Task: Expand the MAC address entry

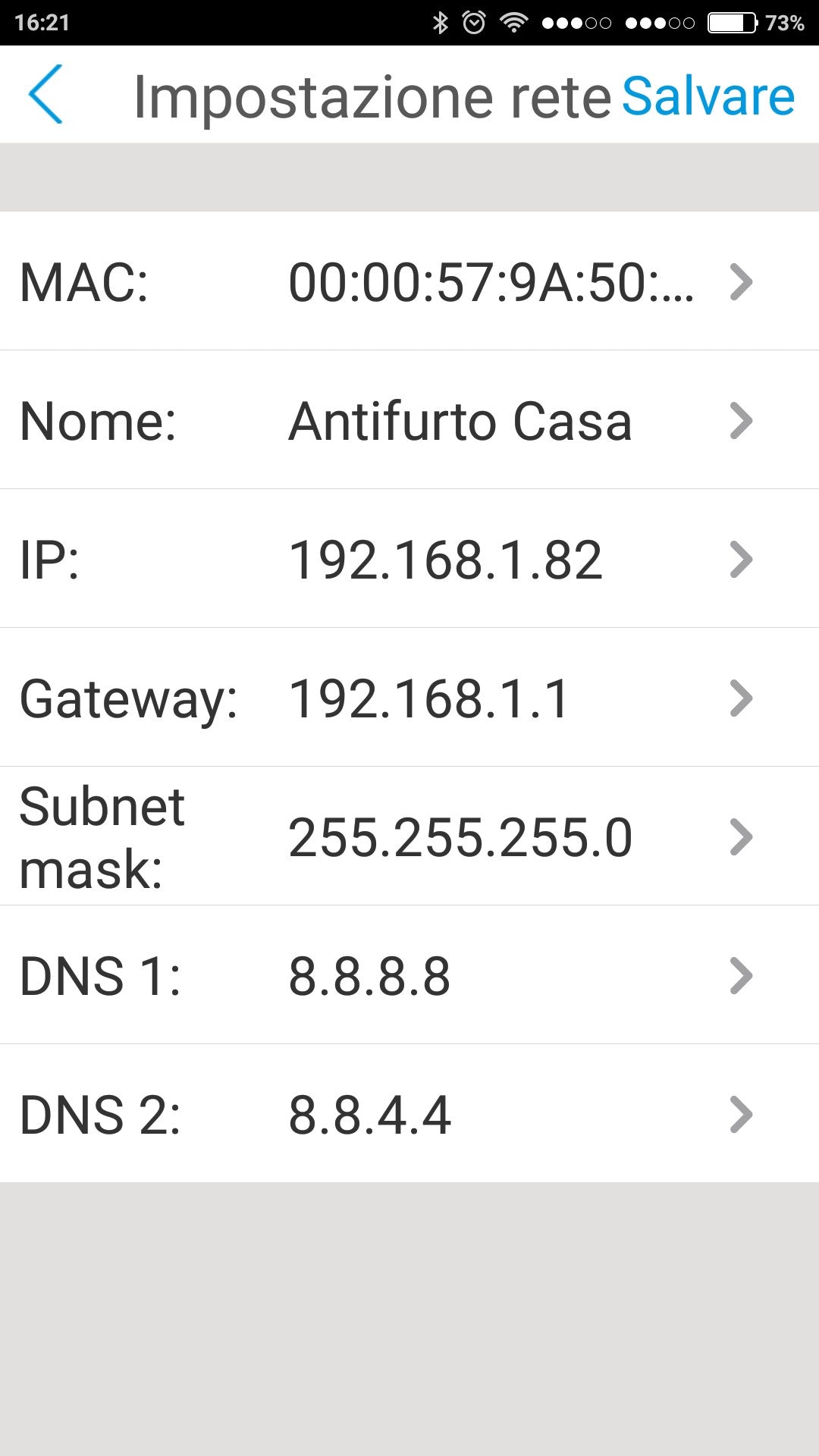Action: pos(742,282)
